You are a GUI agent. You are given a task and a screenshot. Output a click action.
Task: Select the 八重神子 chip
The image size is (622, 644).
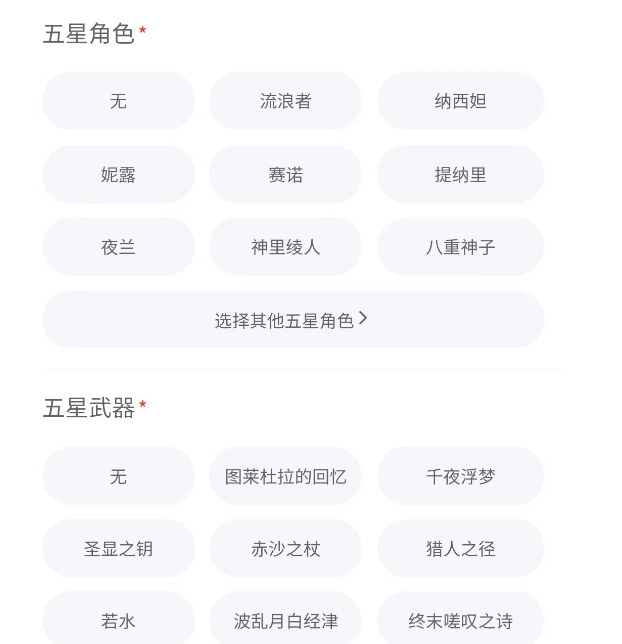pos(460,247)
